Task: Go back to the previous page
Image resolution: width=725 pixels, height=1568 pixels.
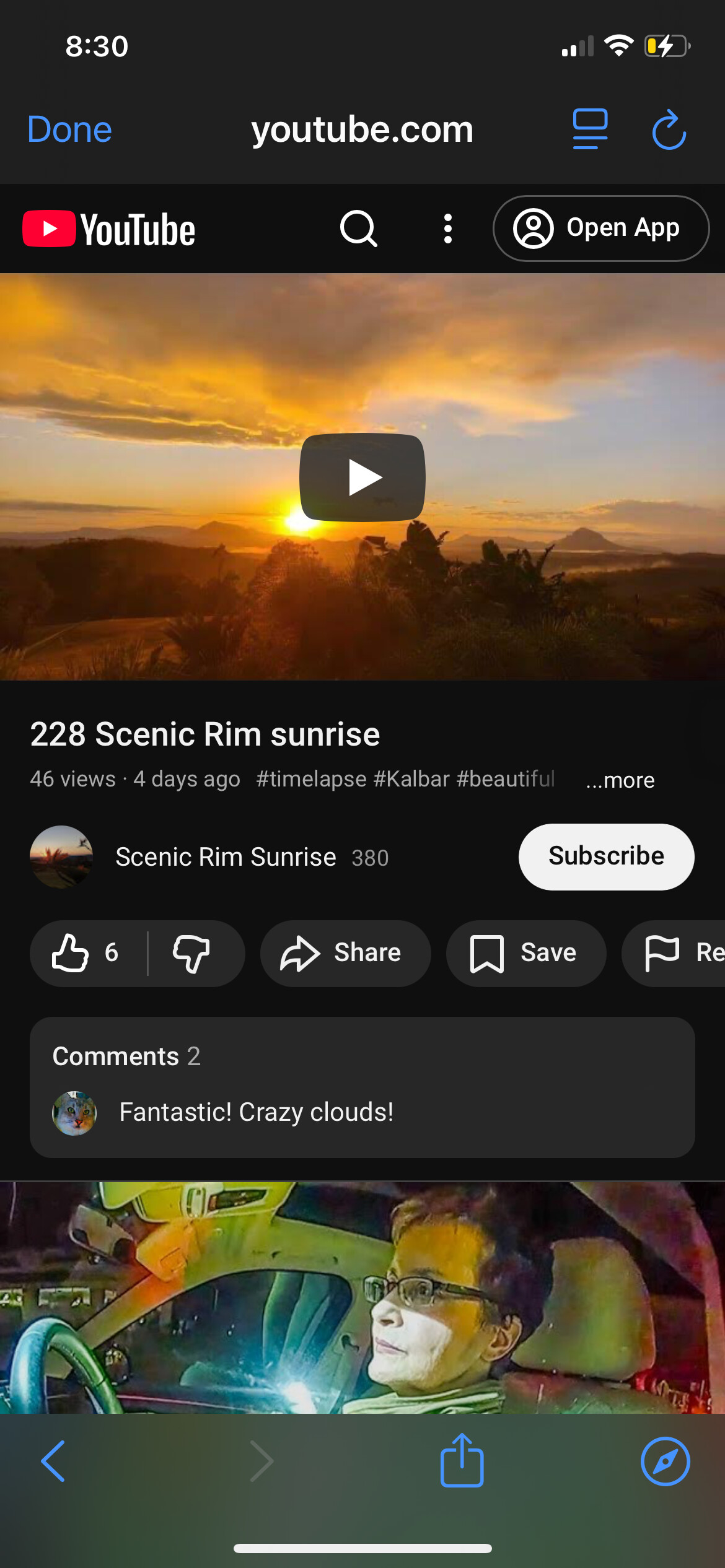Action: [x=53, y=1461]
